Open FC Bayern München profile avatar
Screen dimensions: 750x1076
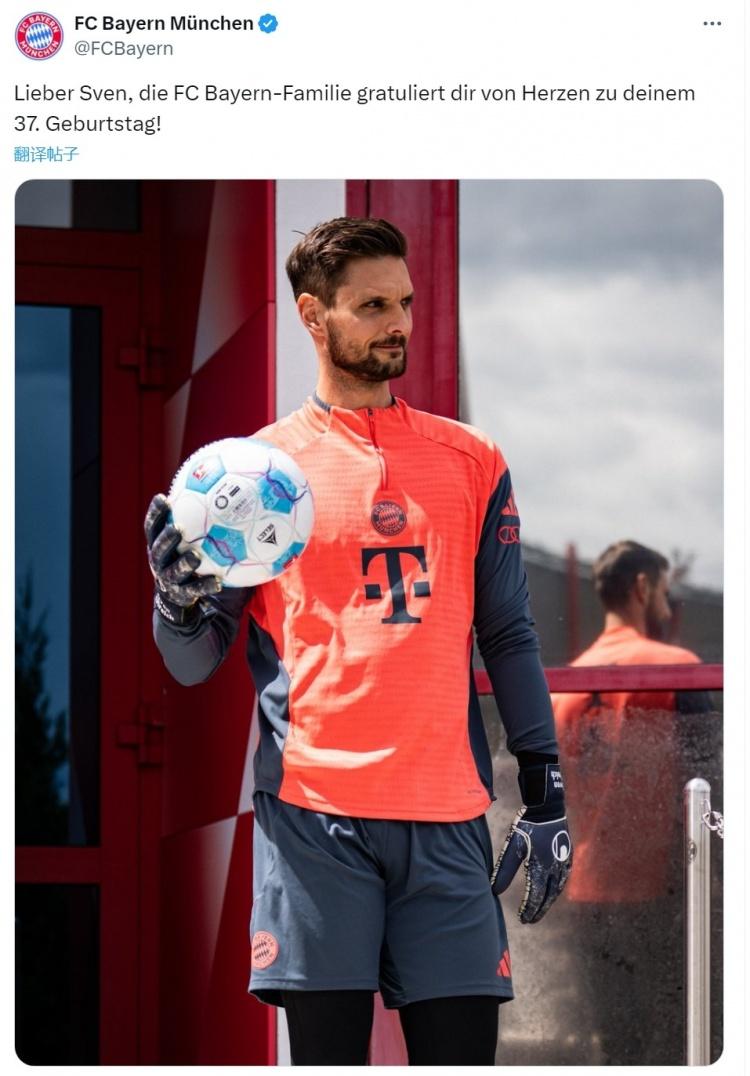(38, 35)
